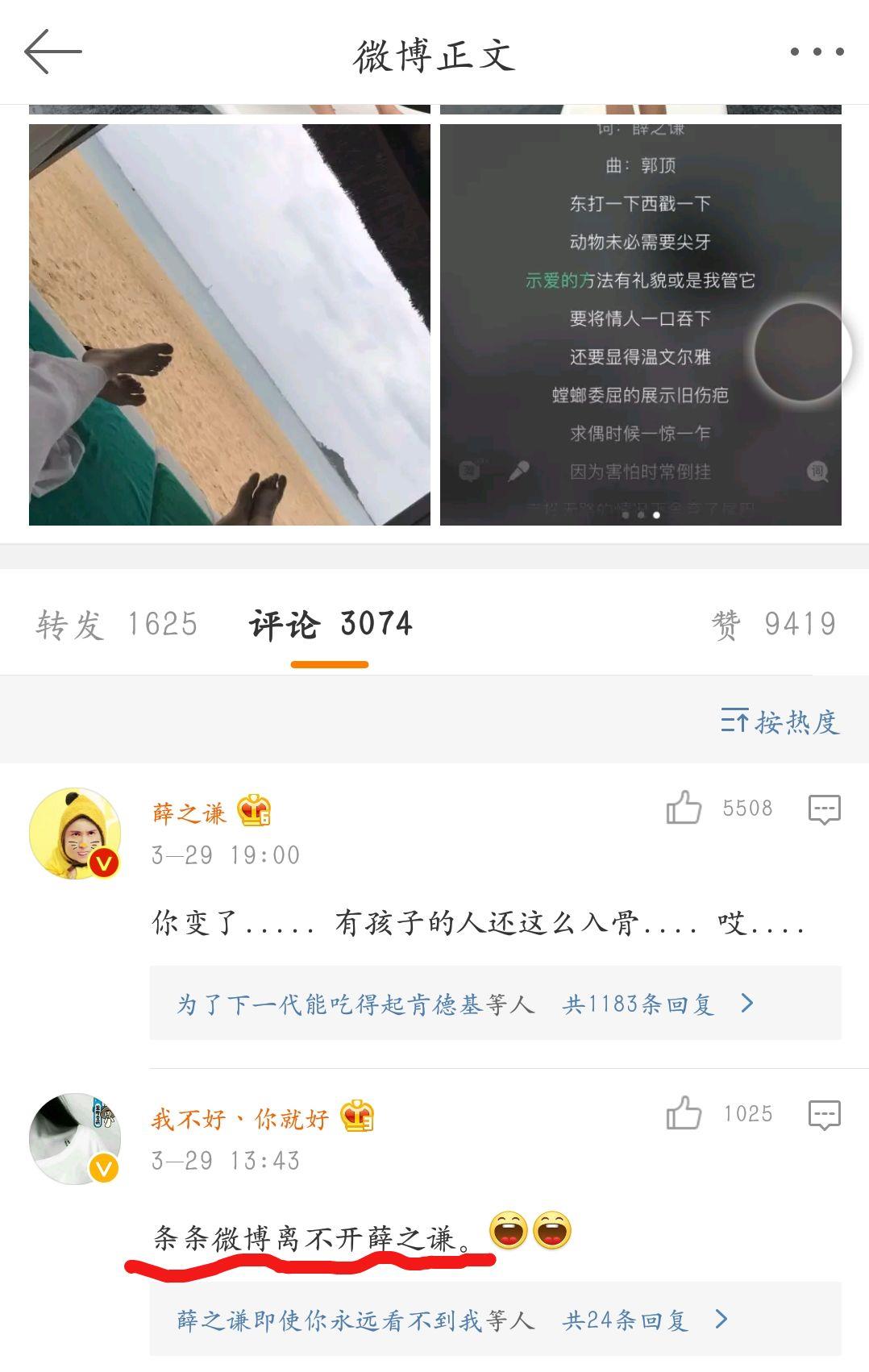Open avatar of 我不好、你就好
The image size is (869, 1372).
click(x=75, y=1138)
